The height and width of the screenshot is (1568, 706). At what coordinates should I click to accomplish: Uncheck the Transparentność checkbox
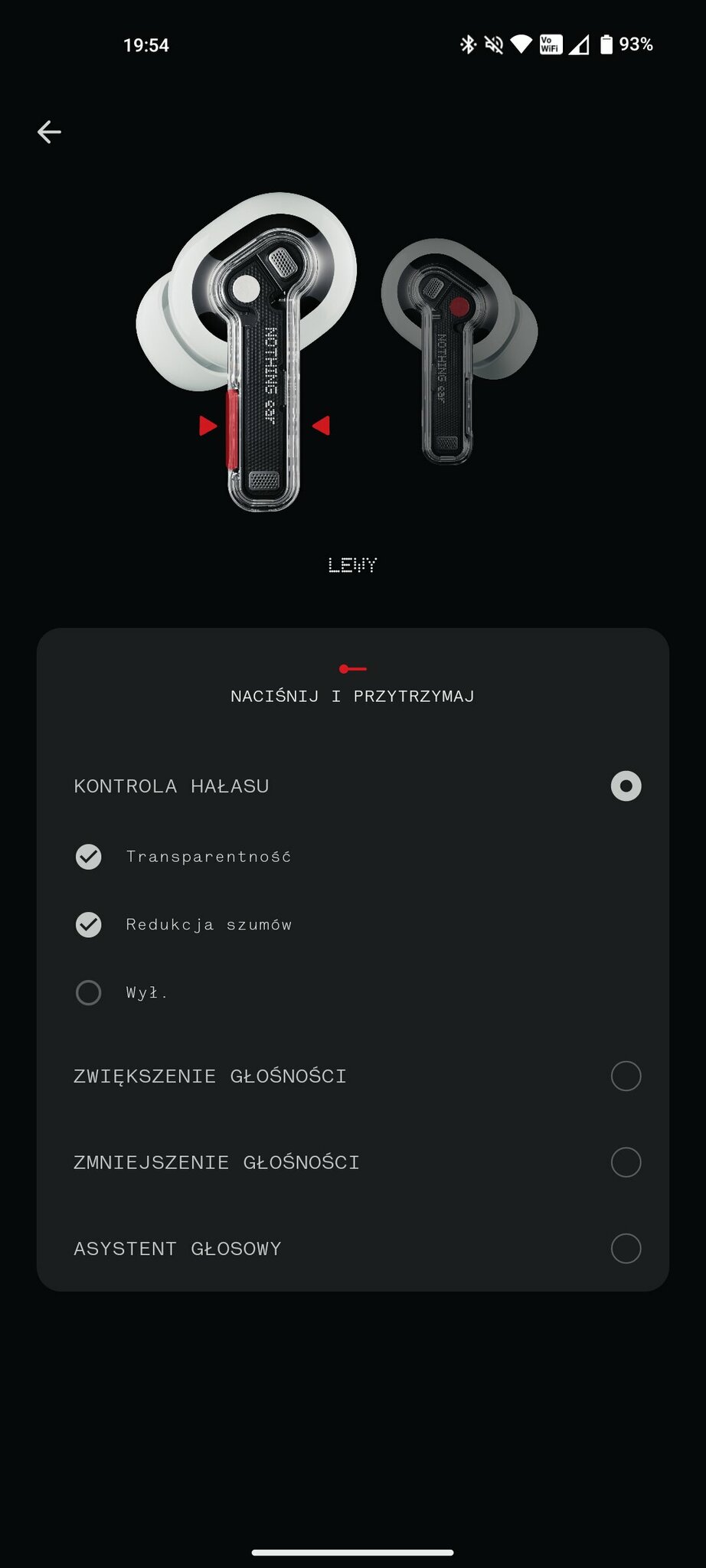click(89, 857)
